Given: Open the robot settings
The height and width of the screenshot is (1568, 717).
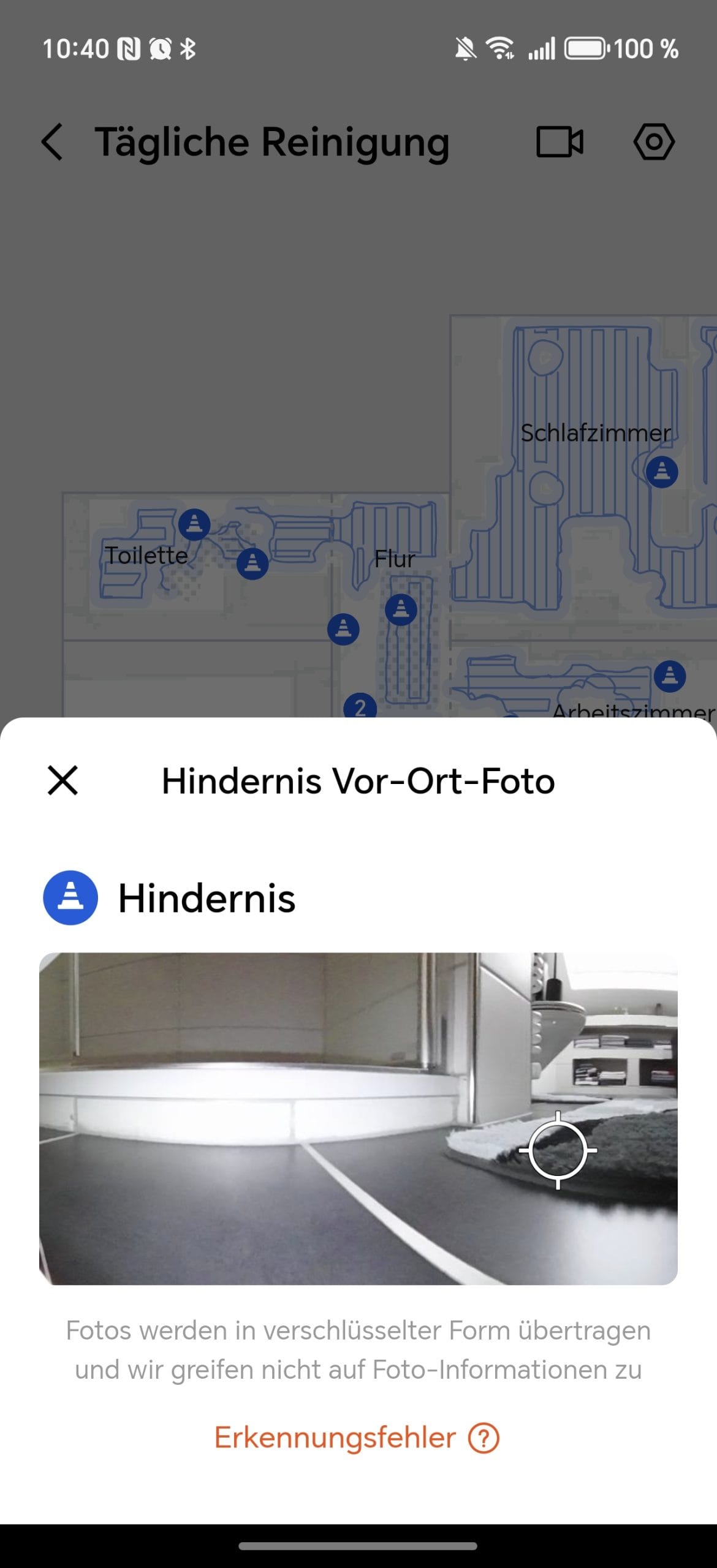Looking at the screenshot, I should coord(653,141).
